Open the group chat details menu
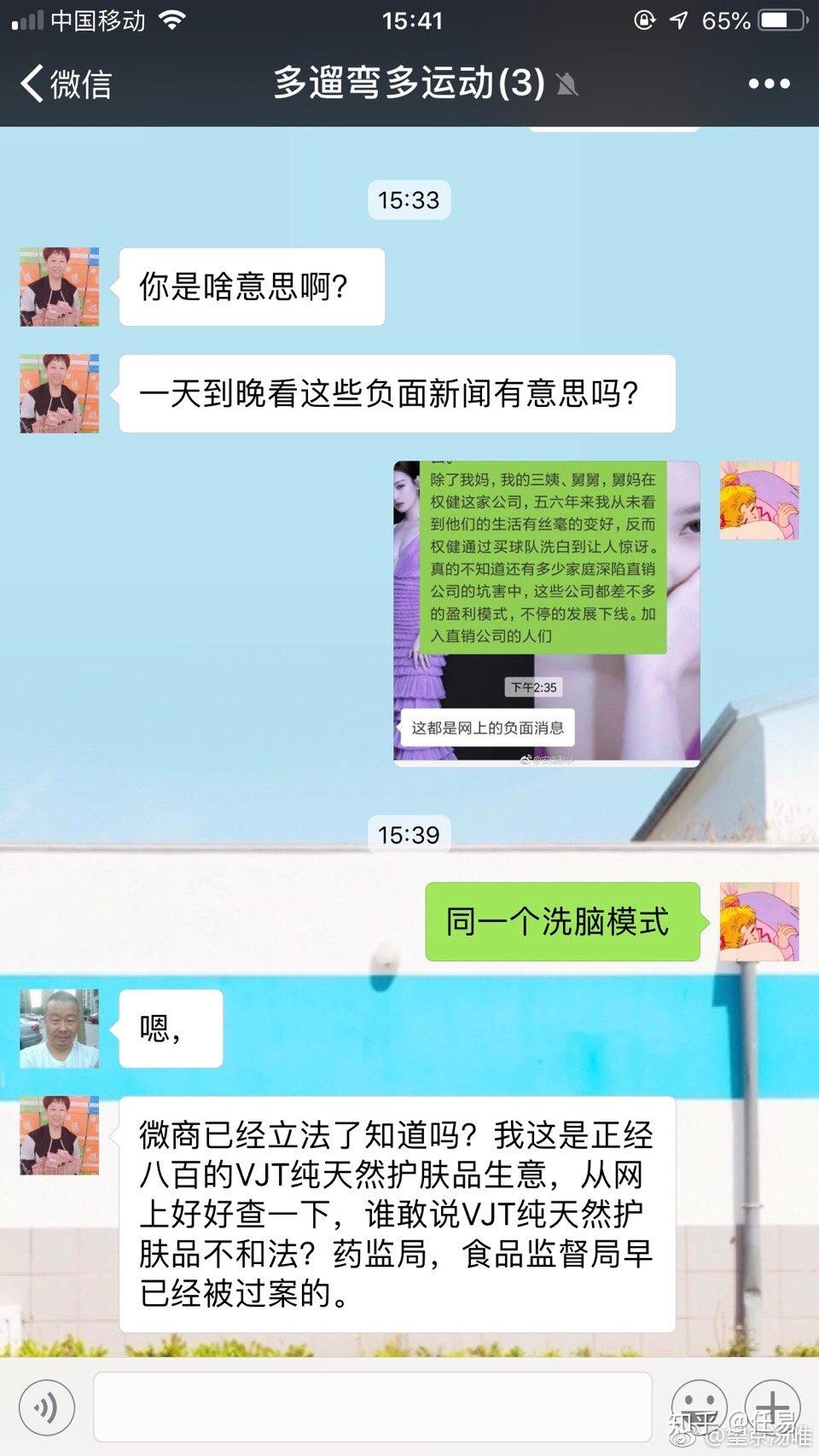This screenshot has width=819, height=1456. (769, 84)
